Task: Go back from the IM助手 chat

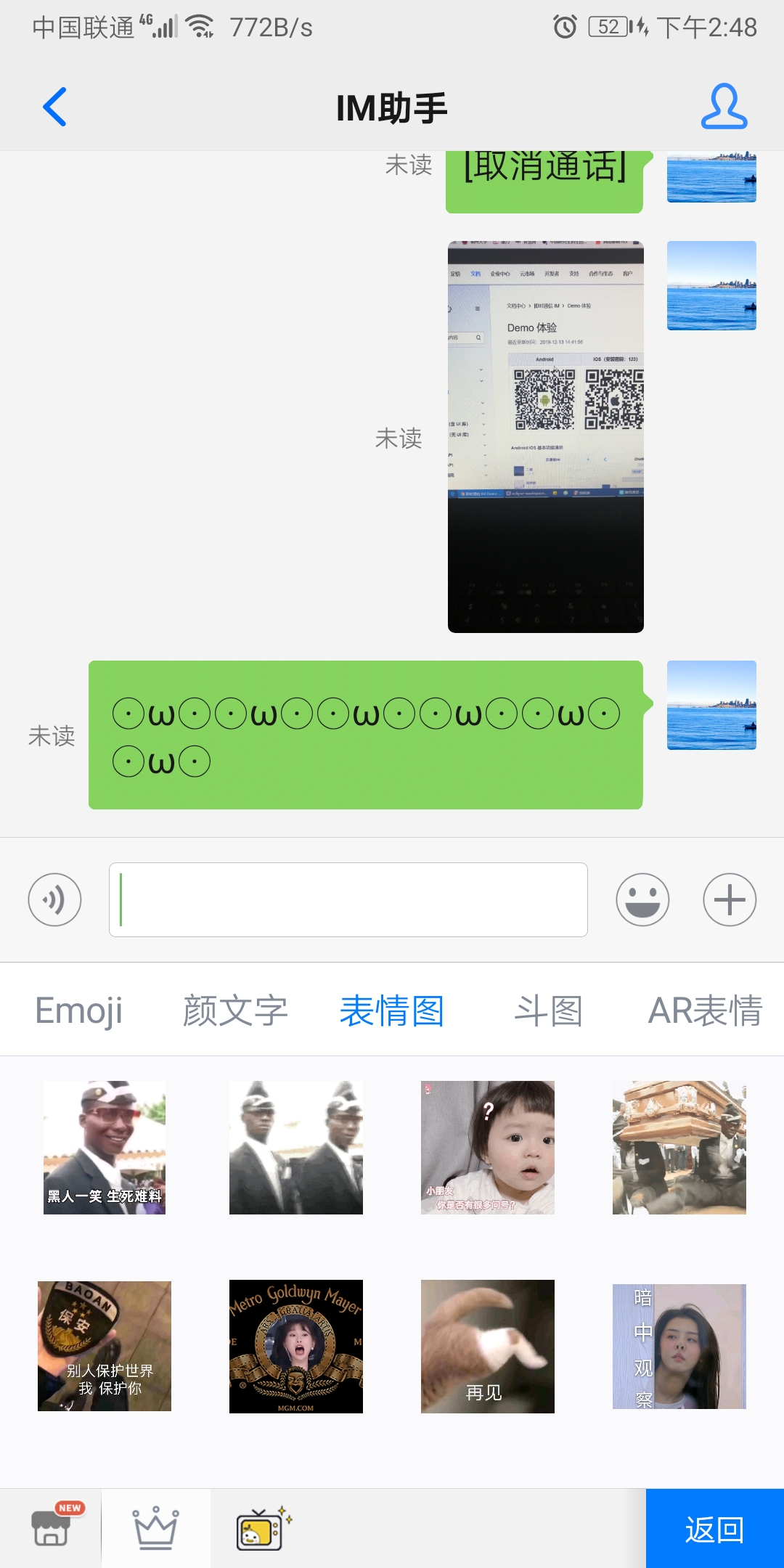Action: coord(54,107)
